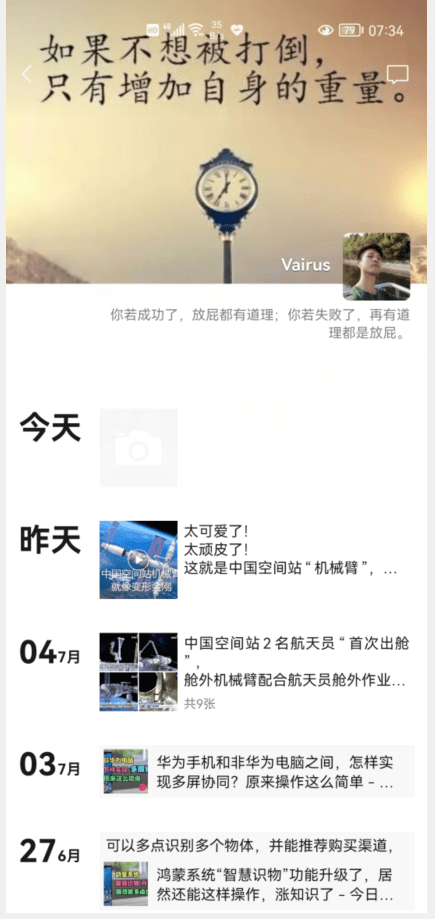This screenshot has height=919, width=435.
Task: Play yesterday's space station robotic arm video
Action: [138, 560]
